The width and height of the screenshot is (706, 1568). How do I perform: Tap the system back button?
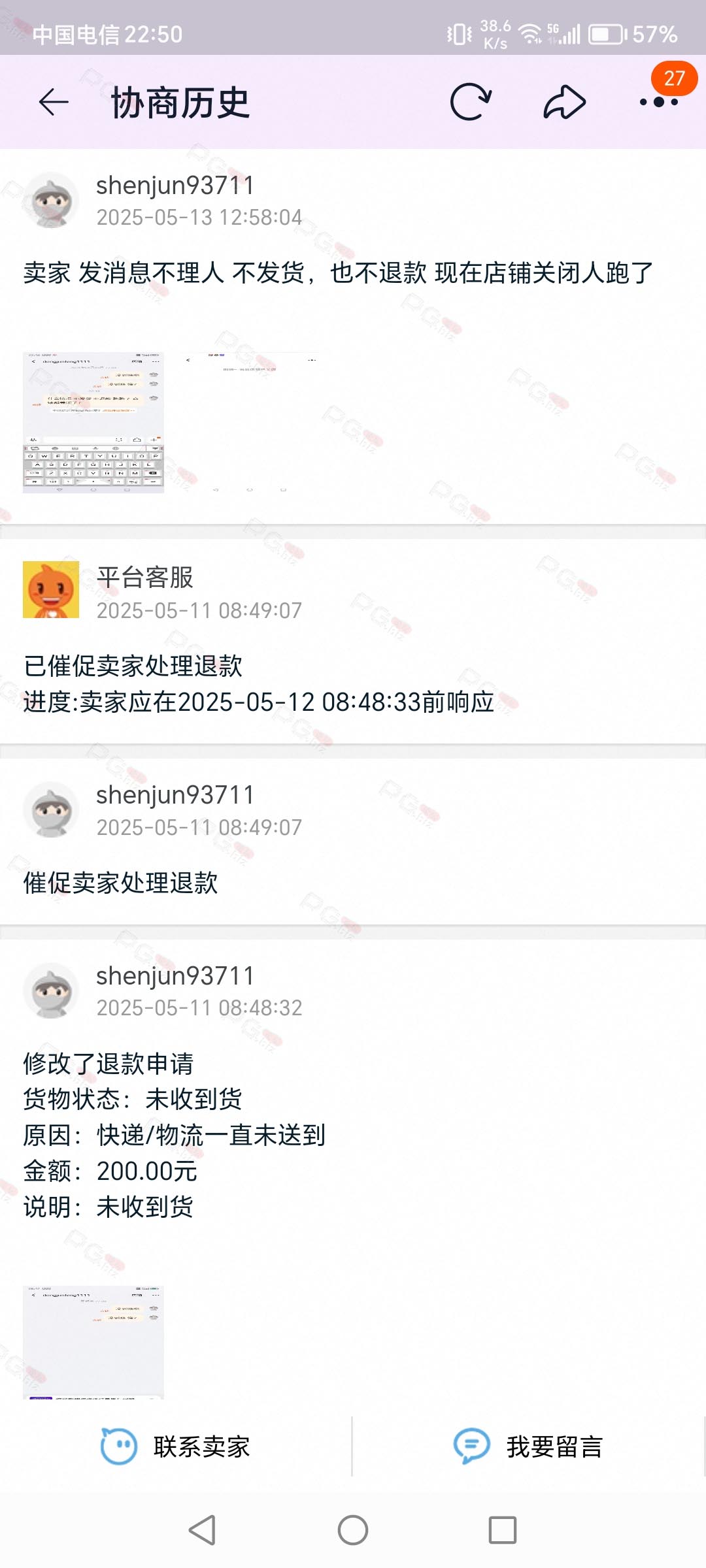pyautogui.click(x=202, y=1530)
